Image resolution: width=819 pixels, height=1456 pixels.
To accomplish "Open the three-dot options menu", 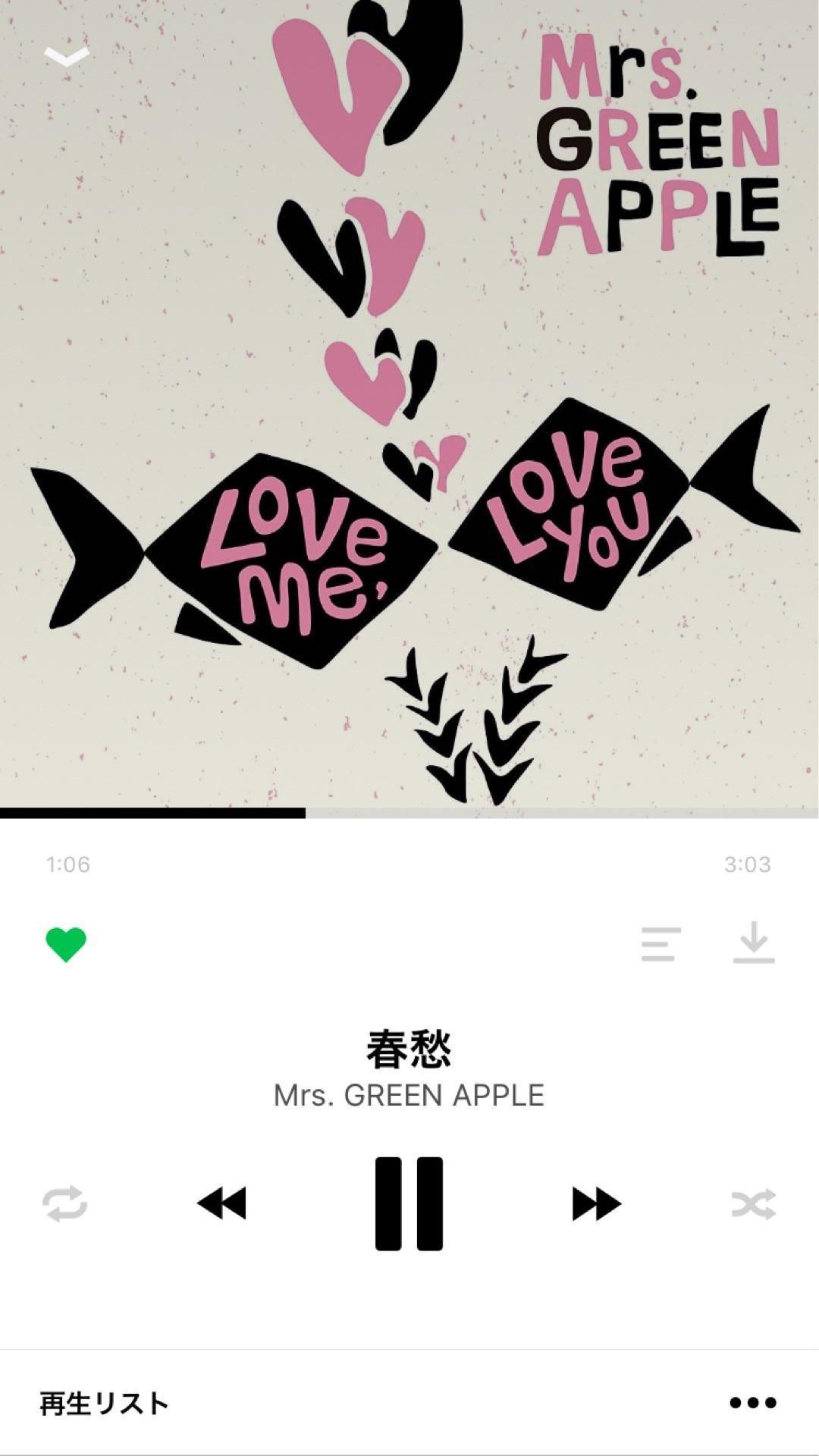I will click(x=750, y=1401).
